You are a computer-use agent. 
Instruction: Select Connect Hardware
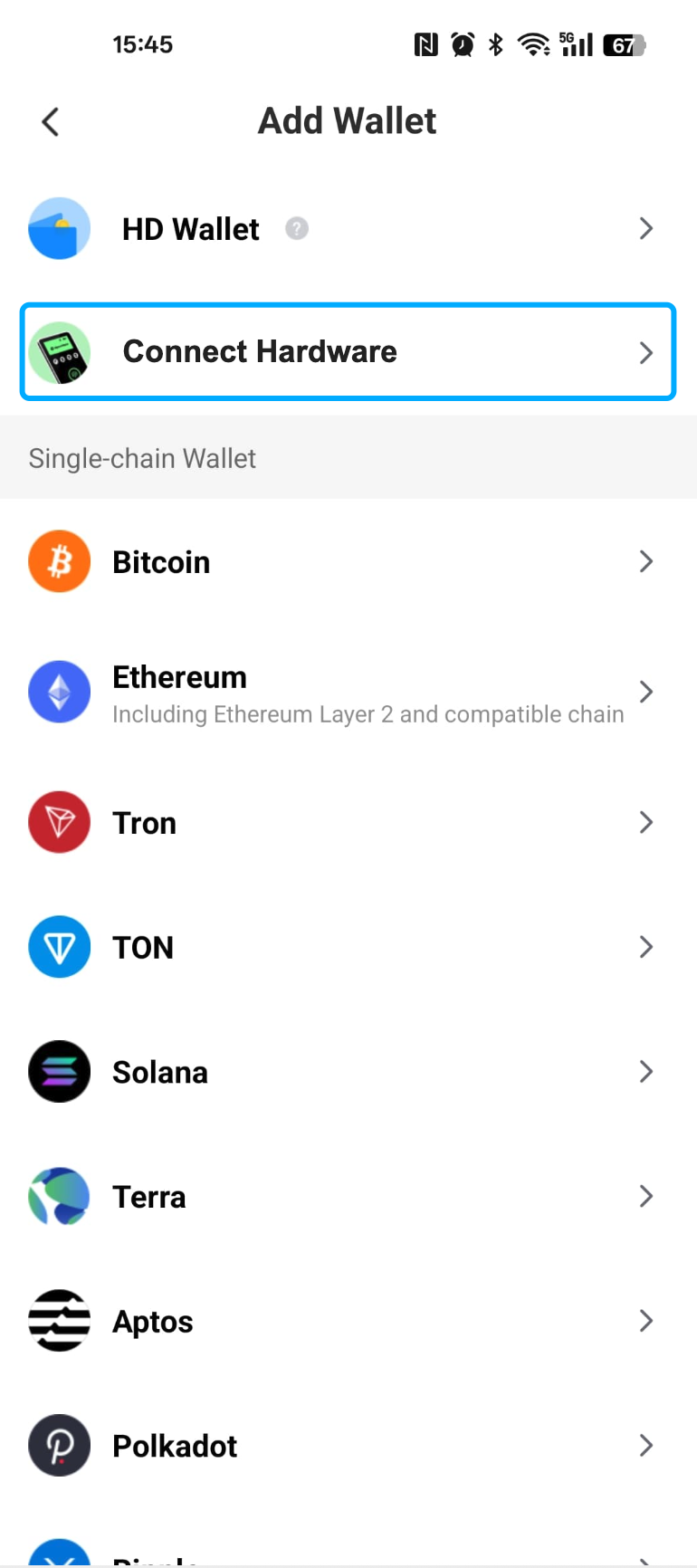pyautogui.click(x=348, y=351)
